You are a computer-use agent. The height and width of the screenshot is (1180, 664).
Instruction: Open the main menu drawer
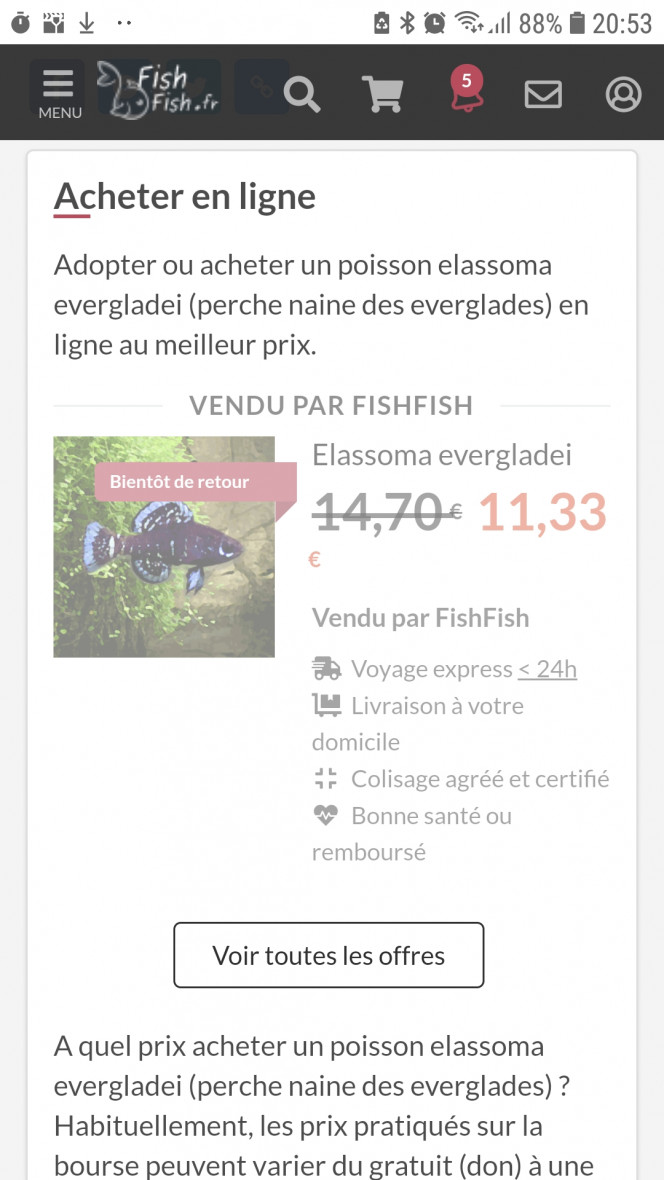[x=59, y=93]
